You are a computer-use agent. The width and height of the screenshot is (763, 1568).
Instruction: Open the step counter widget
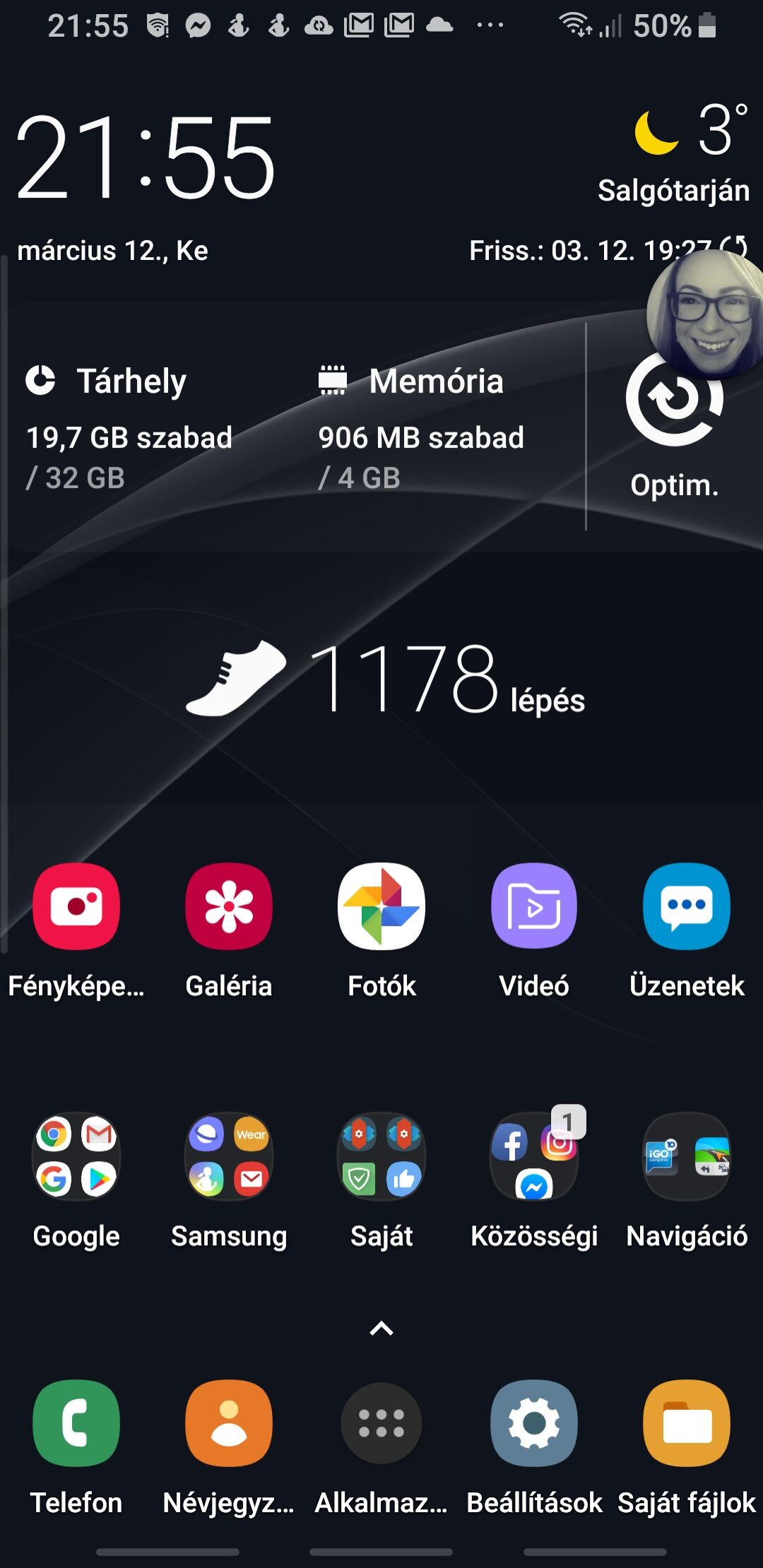point(385,679)
